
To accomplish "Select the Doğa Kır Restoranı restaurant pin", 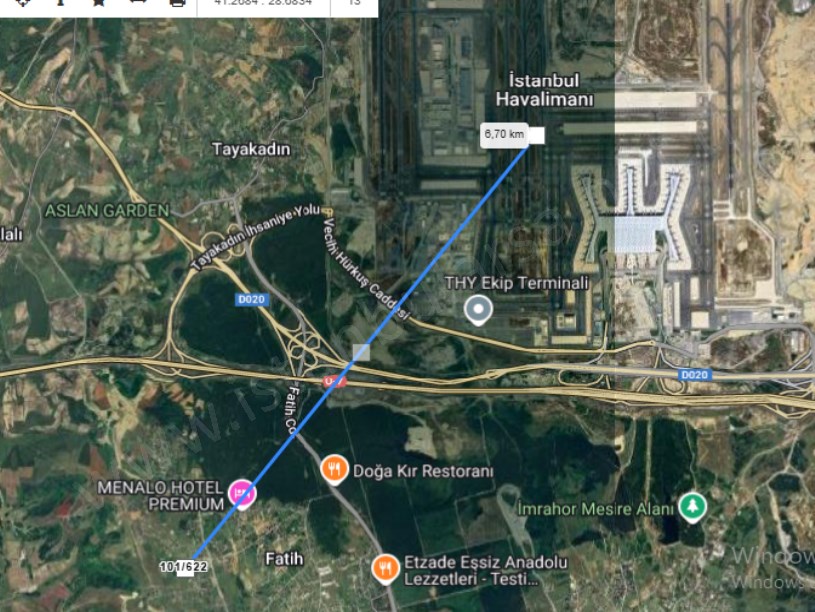I will (x=334, y=468).
